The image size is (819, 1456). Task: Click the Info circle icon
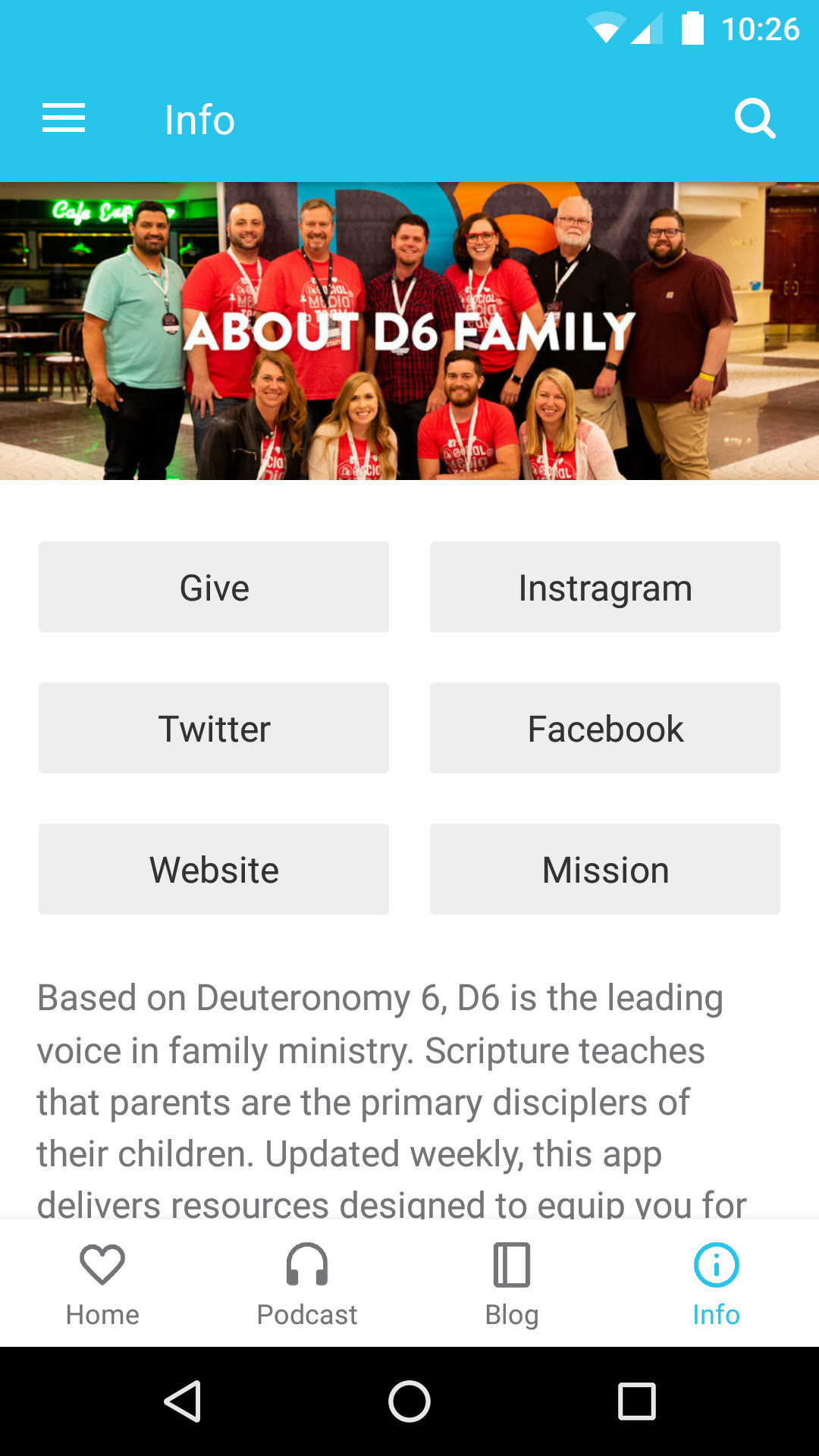[716, 1265]
